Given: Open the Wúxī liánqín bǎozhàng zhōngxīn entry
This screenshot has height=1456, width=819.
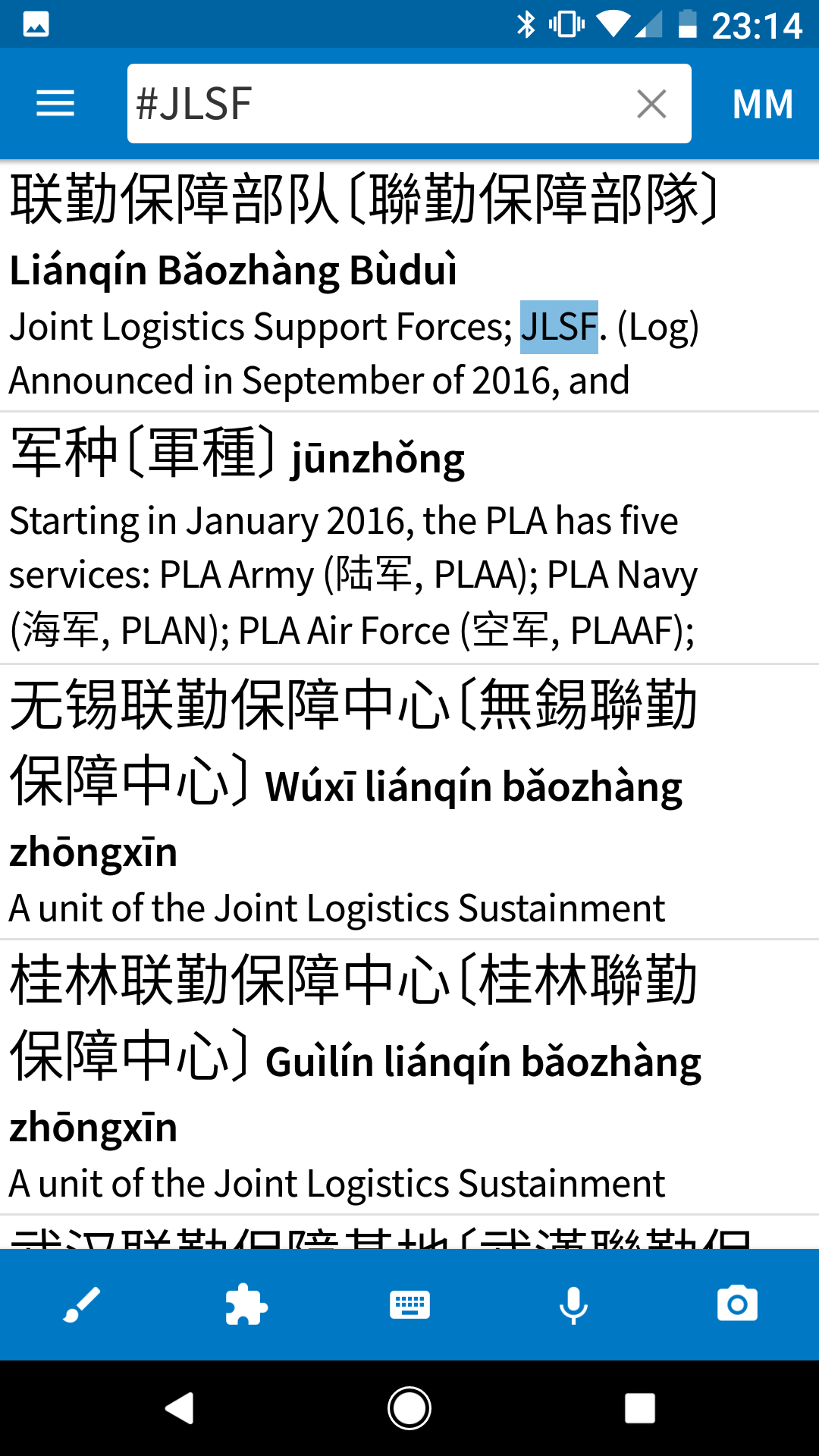Looking at the screenshot, I should point(409,802).
